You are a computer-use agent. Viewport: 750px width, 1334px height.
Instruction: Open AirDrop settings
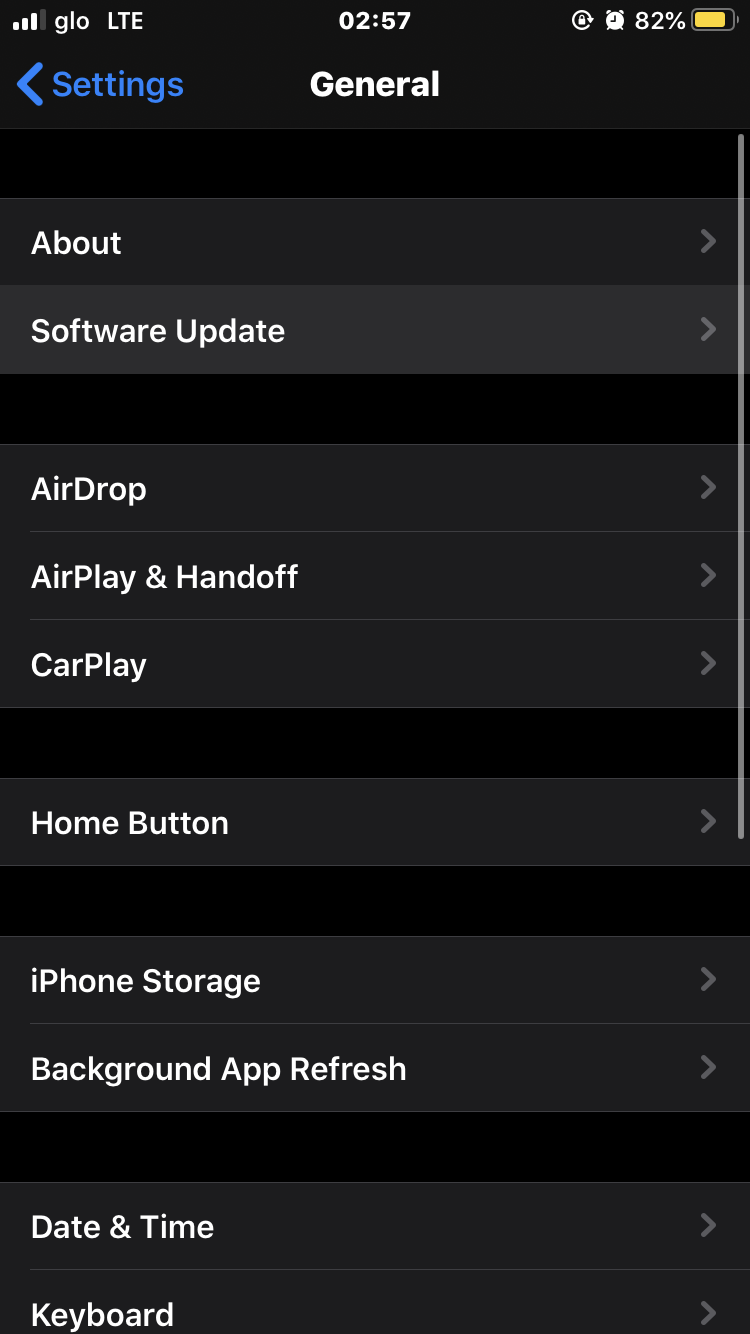pos(375,488)
